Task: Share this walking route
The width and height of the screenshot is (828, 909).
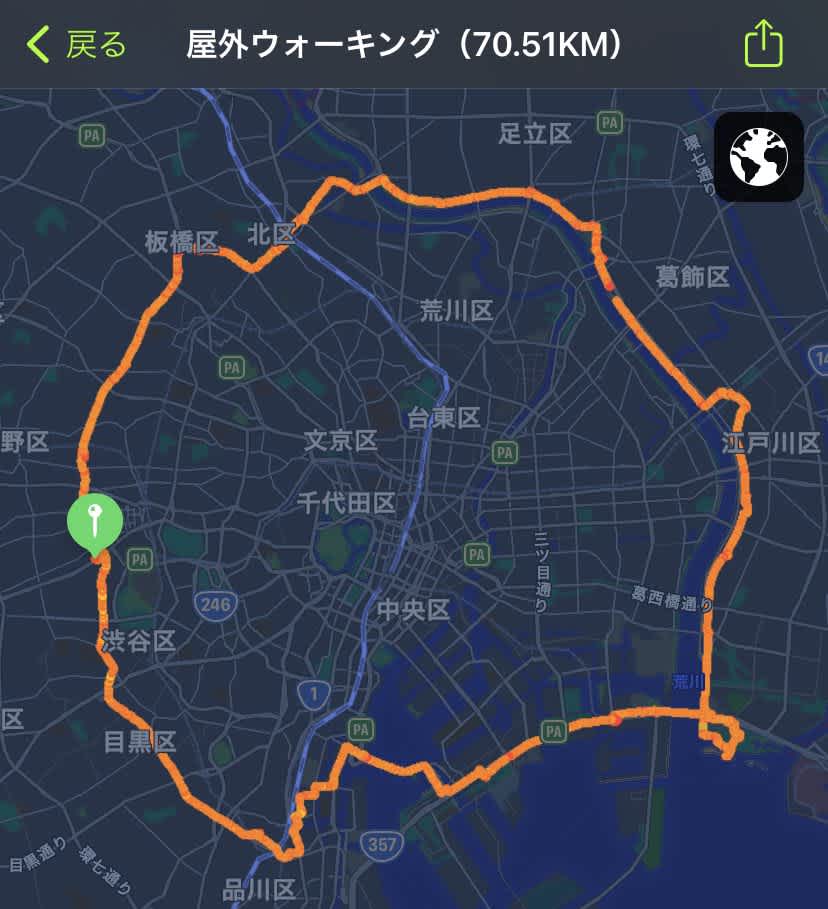Action: point(763,44)
